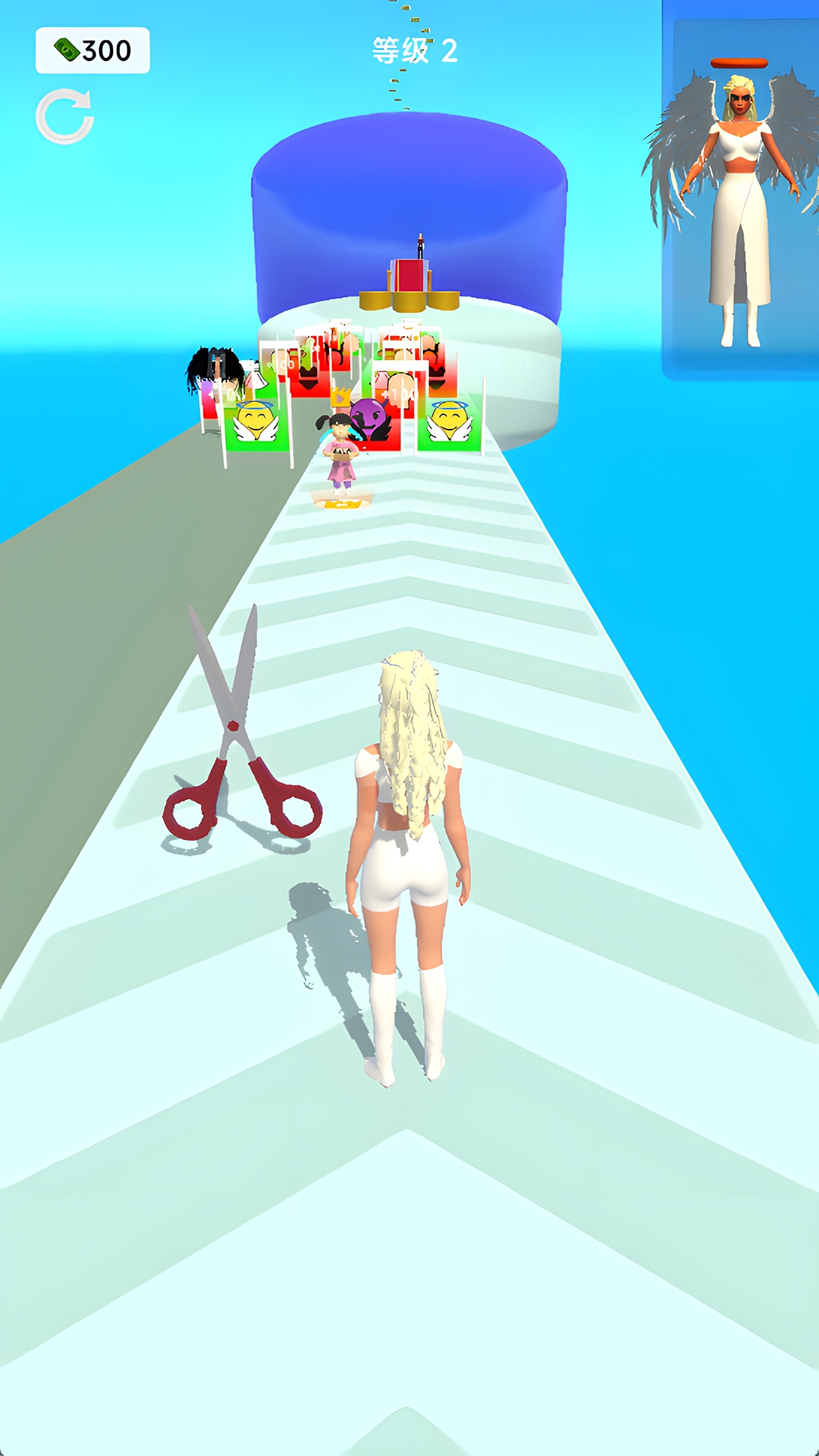Tap the restart level icon
Viewport: 819px width, 1456px height.
coord(64,117)
